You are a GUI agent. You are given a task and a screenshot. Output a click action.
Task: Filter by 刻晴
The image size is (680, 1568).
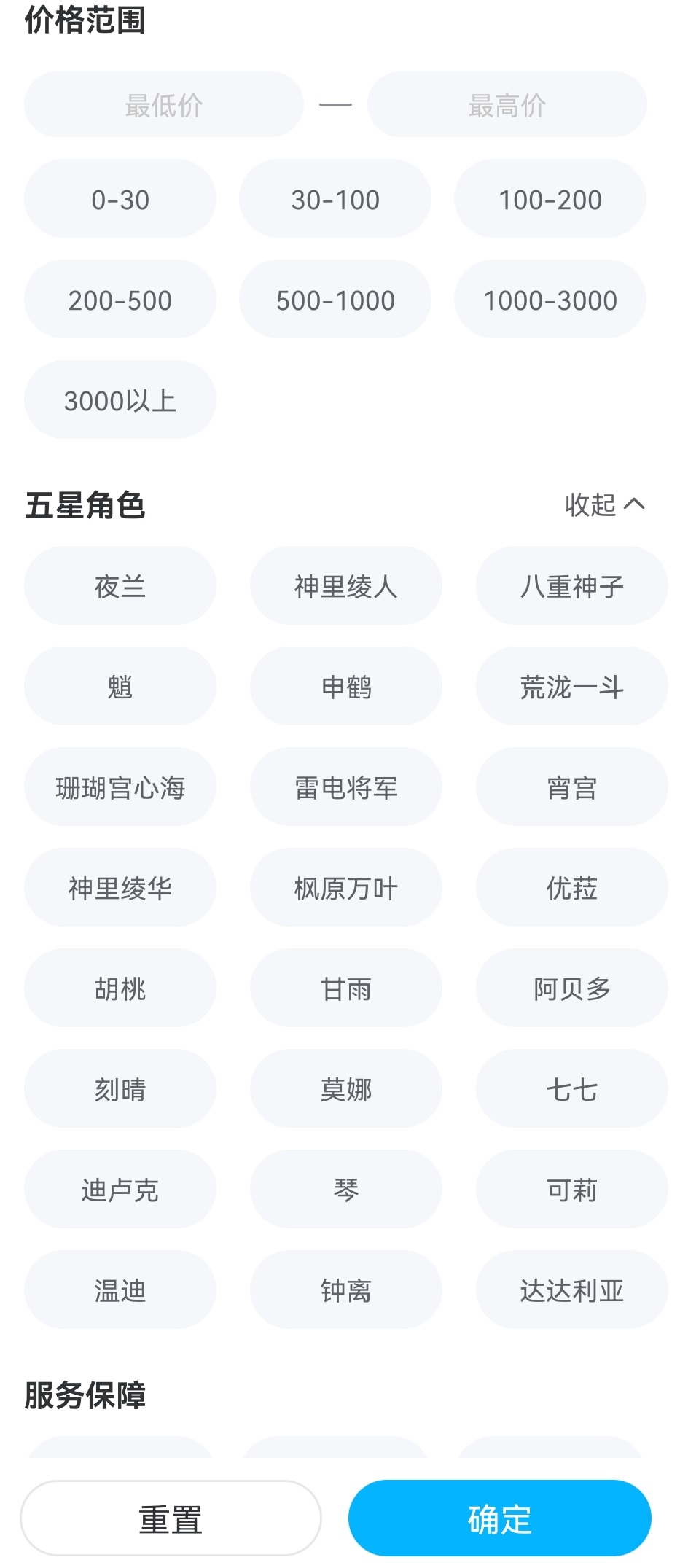point(120,1089)
